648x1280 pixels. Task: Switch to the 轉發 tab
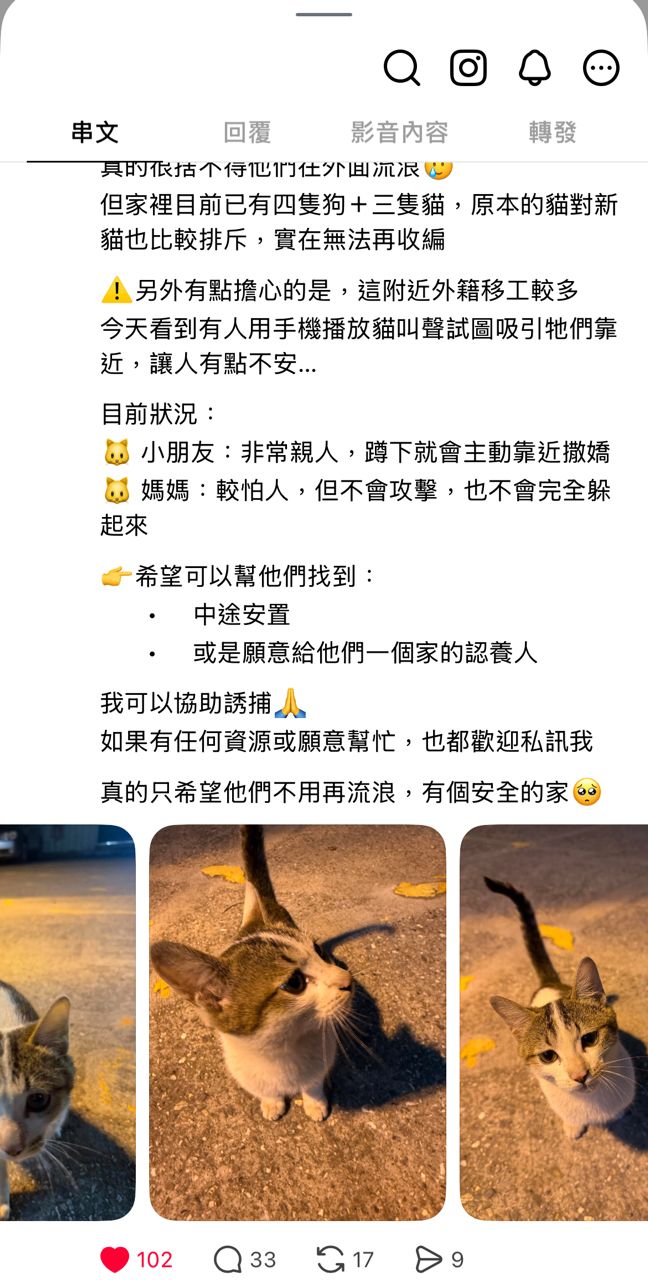pyautogui.click(x=552, y=132)
